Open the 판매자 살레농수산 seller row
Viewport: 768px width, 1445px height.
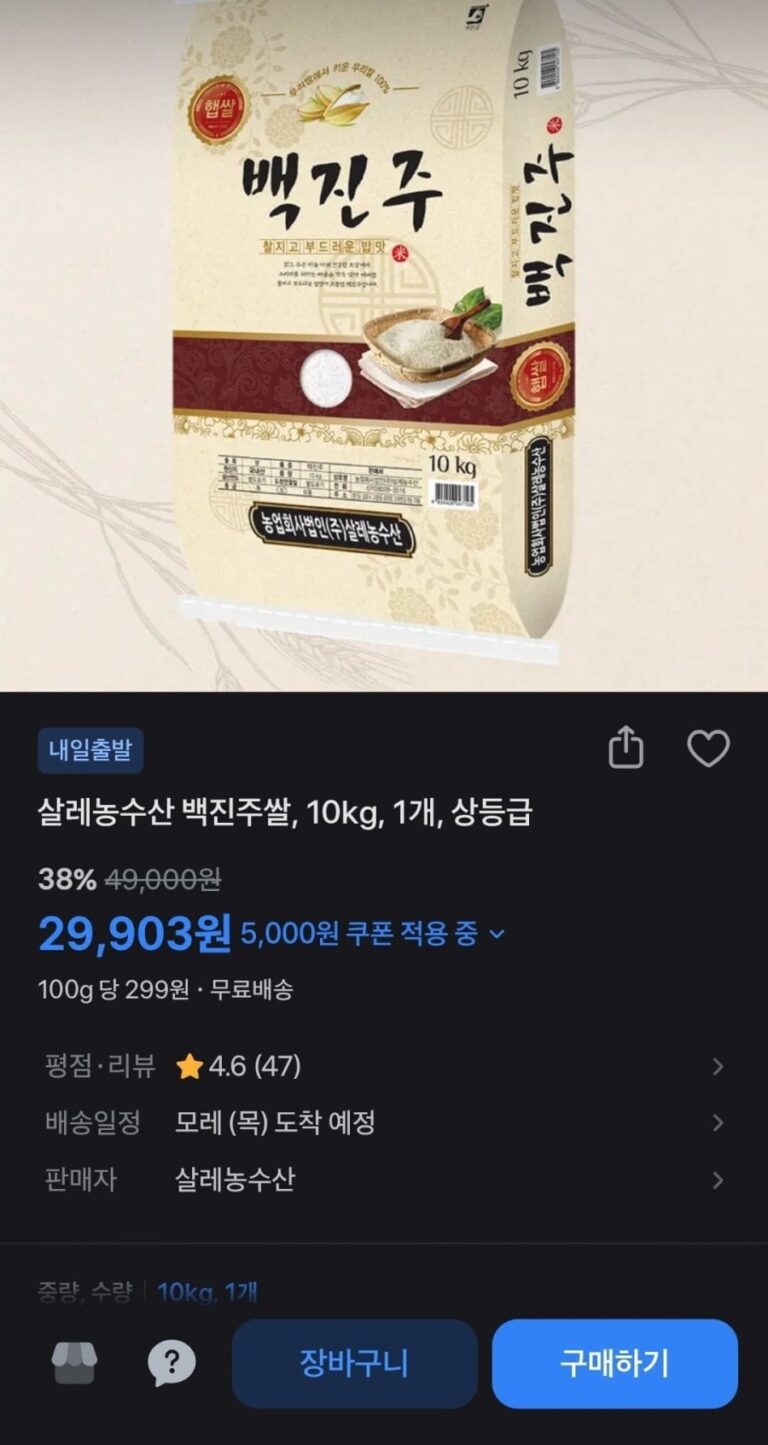click(x=384, y=1180)
